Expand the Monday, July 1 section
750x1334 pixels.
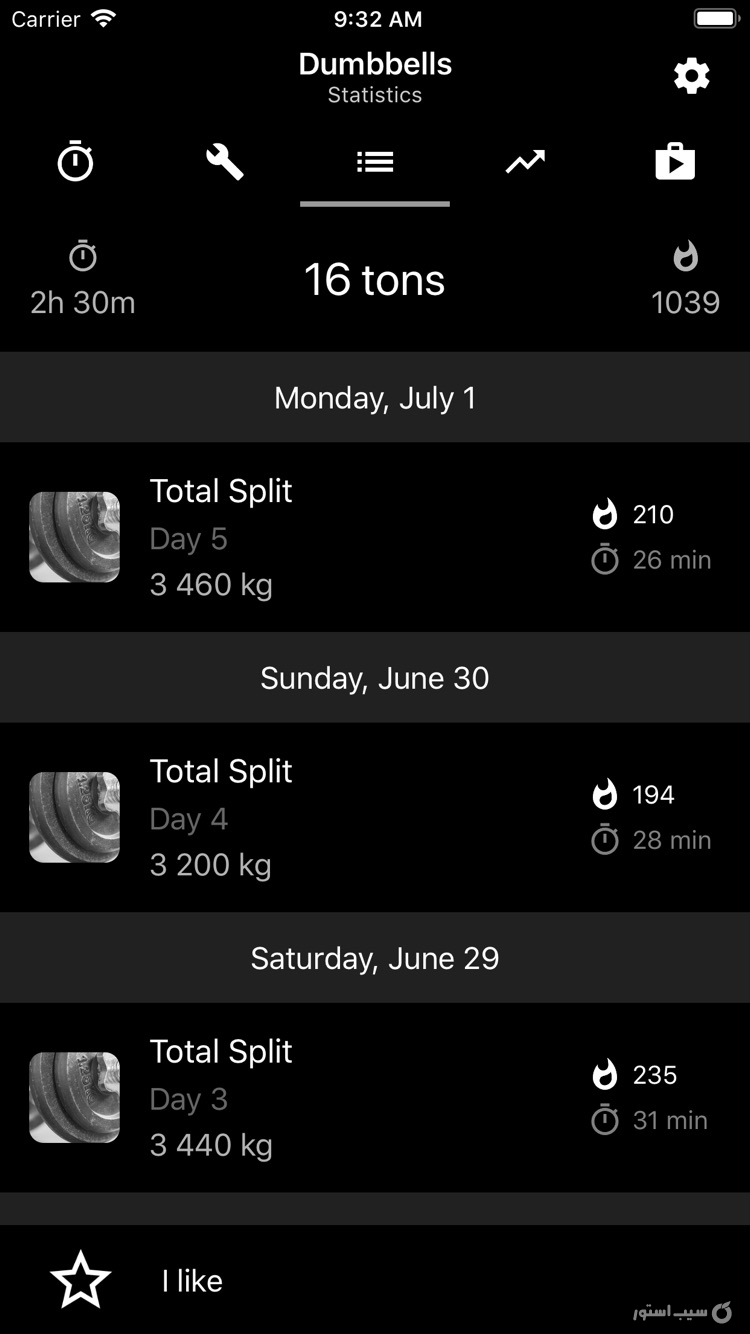pyautogui.click(x=375, y=397)
